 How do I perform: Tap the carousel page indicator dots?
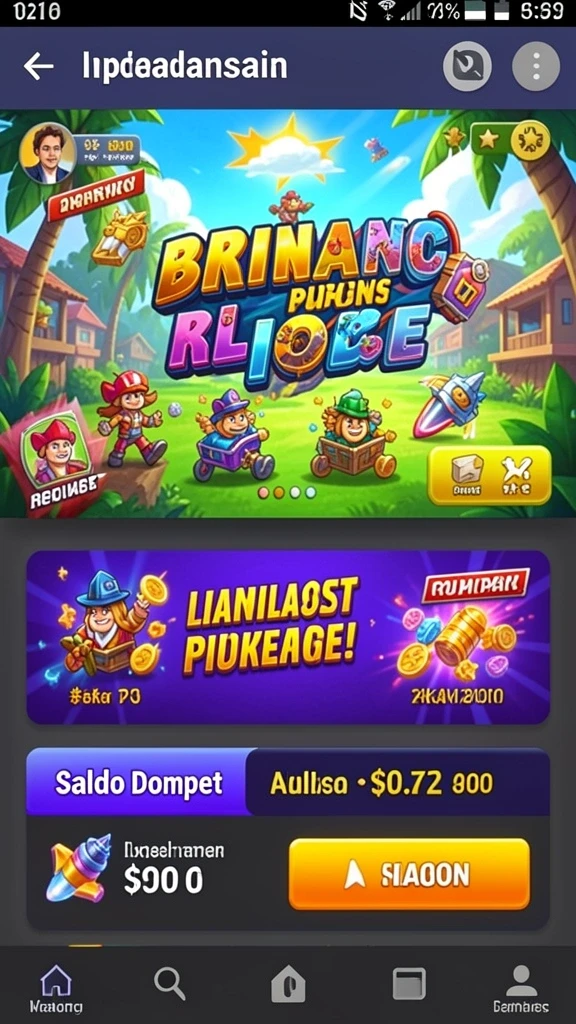pyautogui.click(x=287, y=492)
